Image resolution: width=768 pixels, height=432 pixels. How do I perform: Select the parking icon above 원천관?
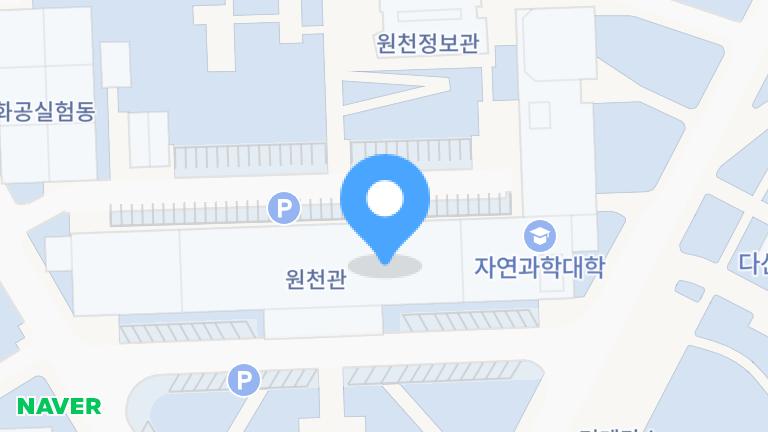[x=285, y=209]
